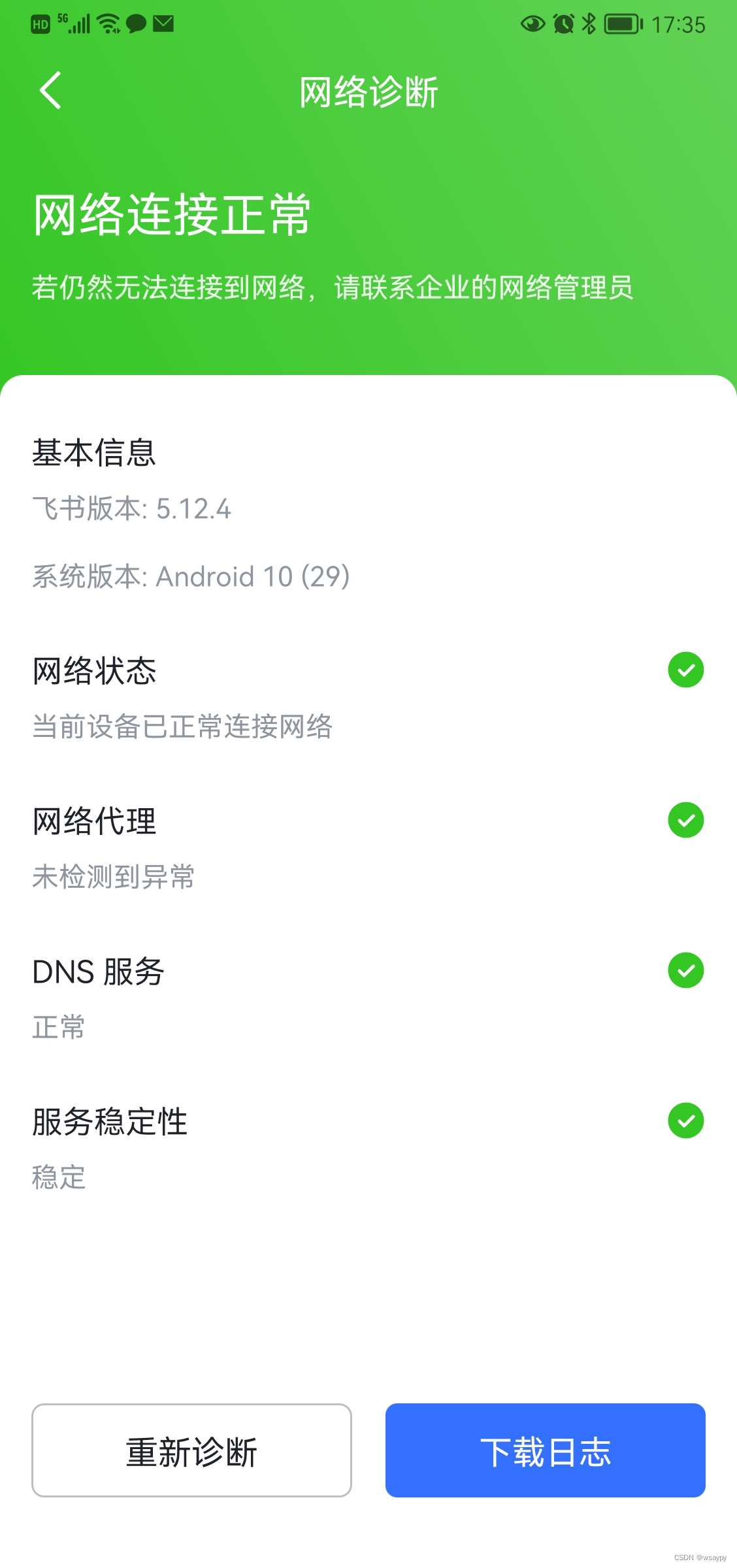Tap the 重新诊断 button
Screen dimensions: 737x1568
pos(191,1450)
